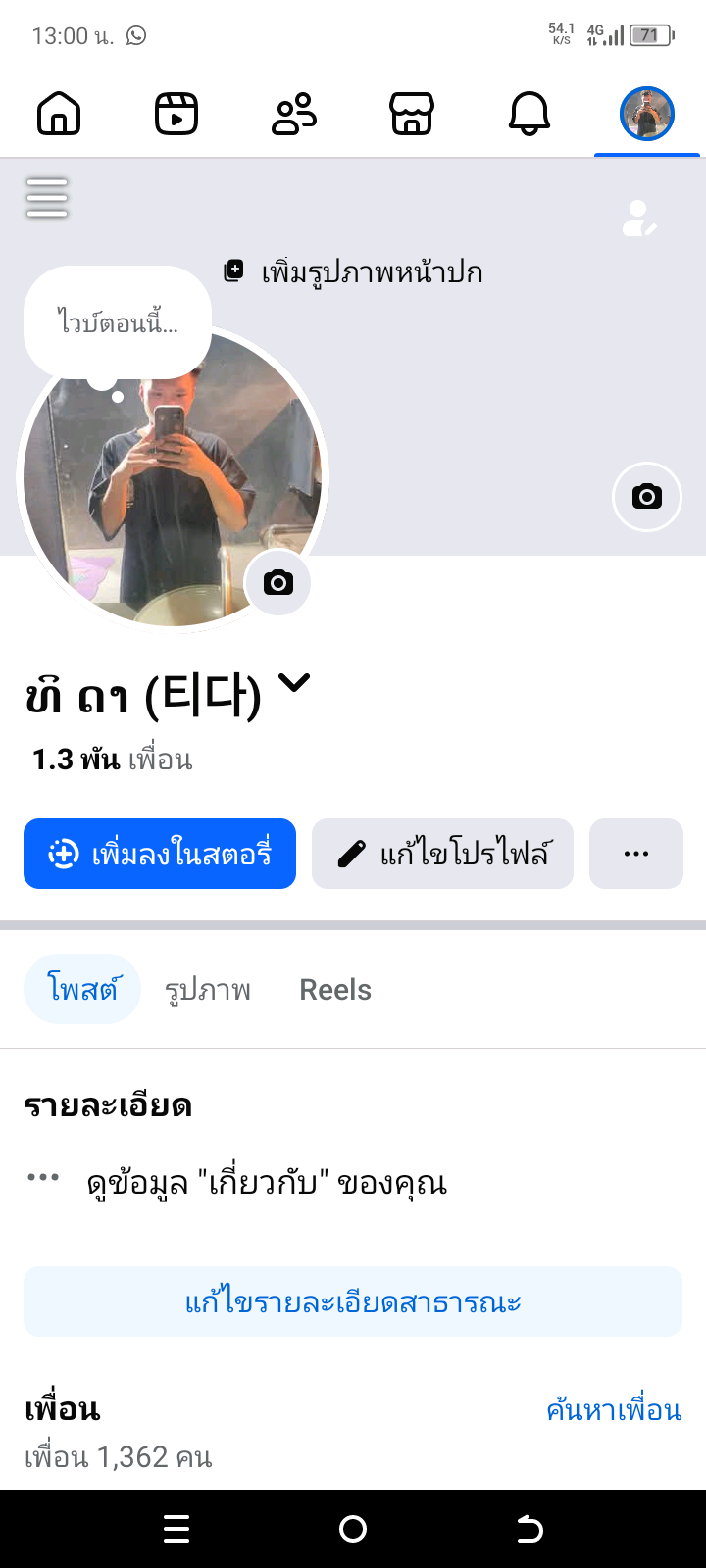Image resolution: width=706 pixels, height=1568 pixels.
Task: Open the notifications bell
Action: coord(529,115)
